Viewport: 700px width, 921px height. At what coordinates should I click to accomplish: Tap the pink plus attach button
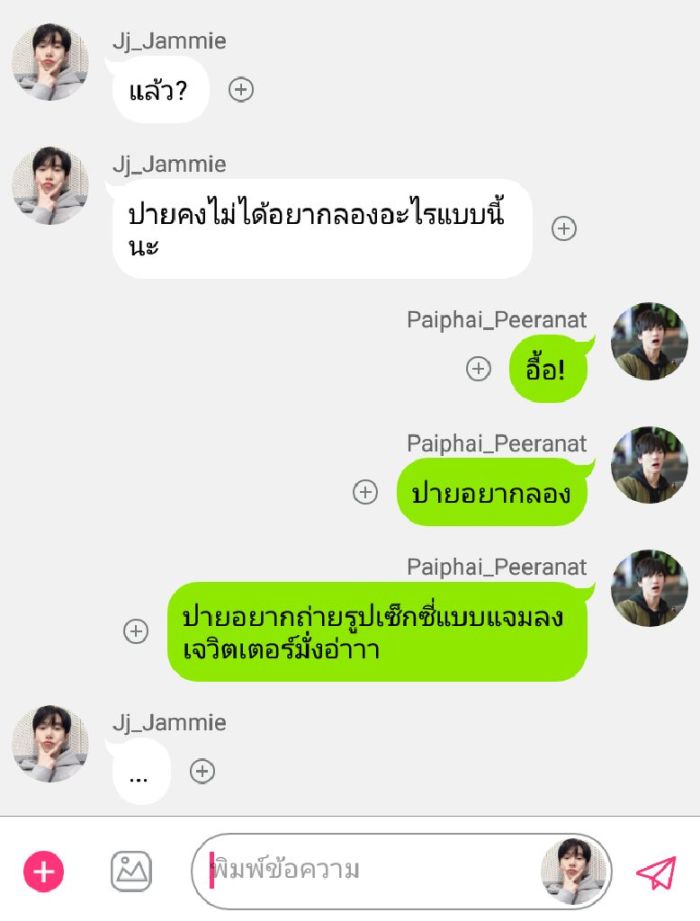43,872
